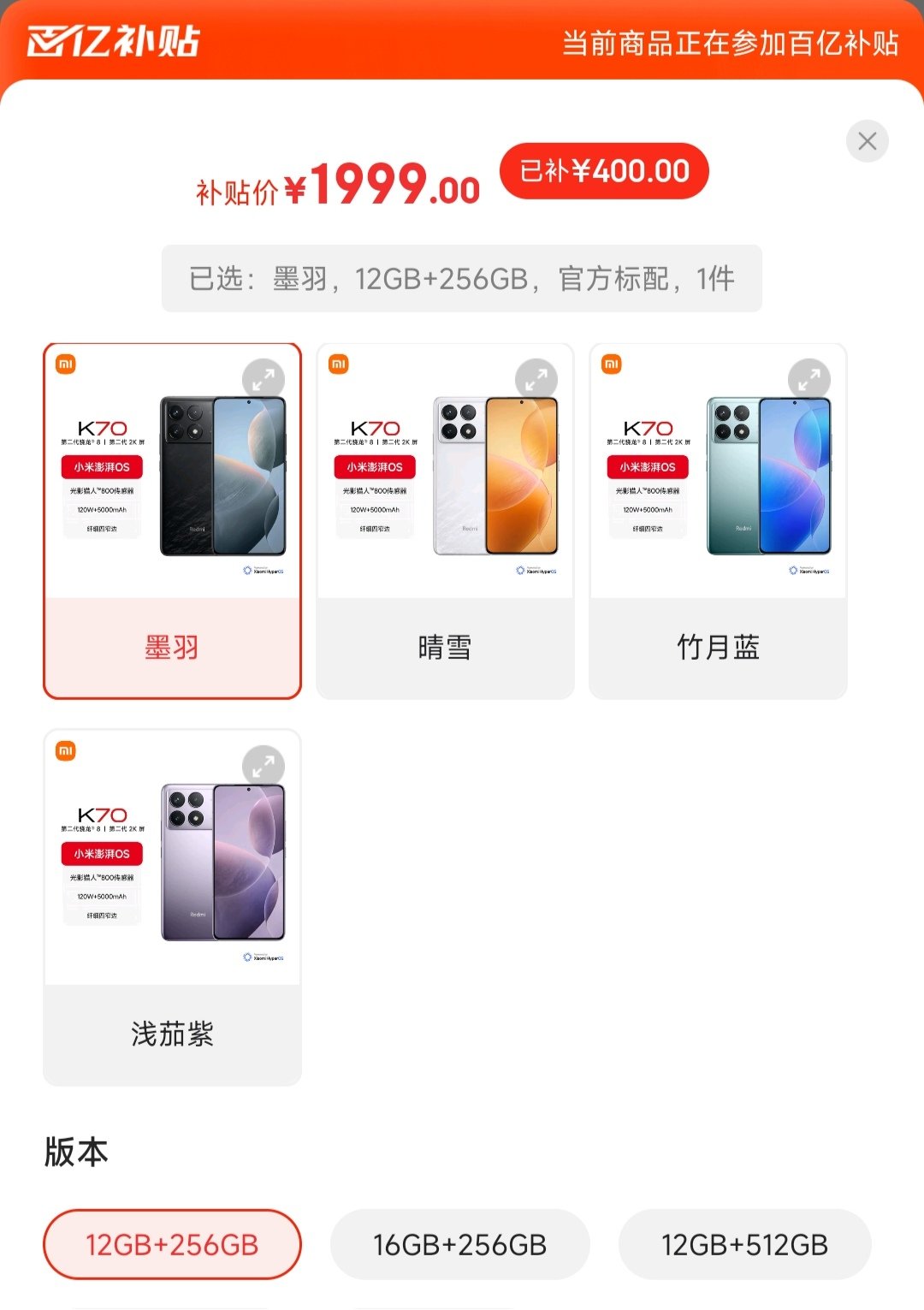Image resolution: width=924 pixels, height=1310 pixels.
Task: Pick the 竹月蓝 color variant
Action: (x=718, y=647)
